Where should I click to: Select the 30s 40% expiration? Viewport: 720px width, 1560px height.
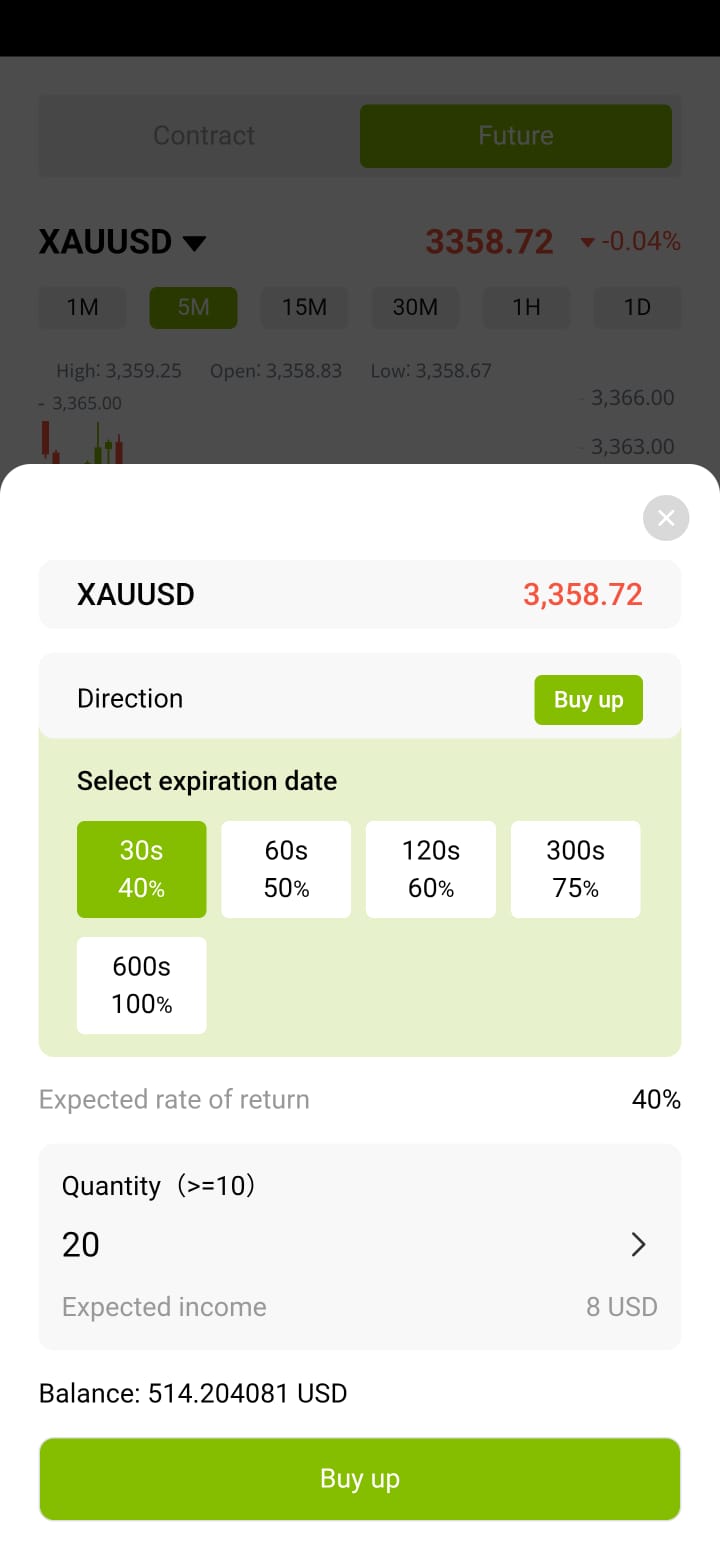point(142,869)
